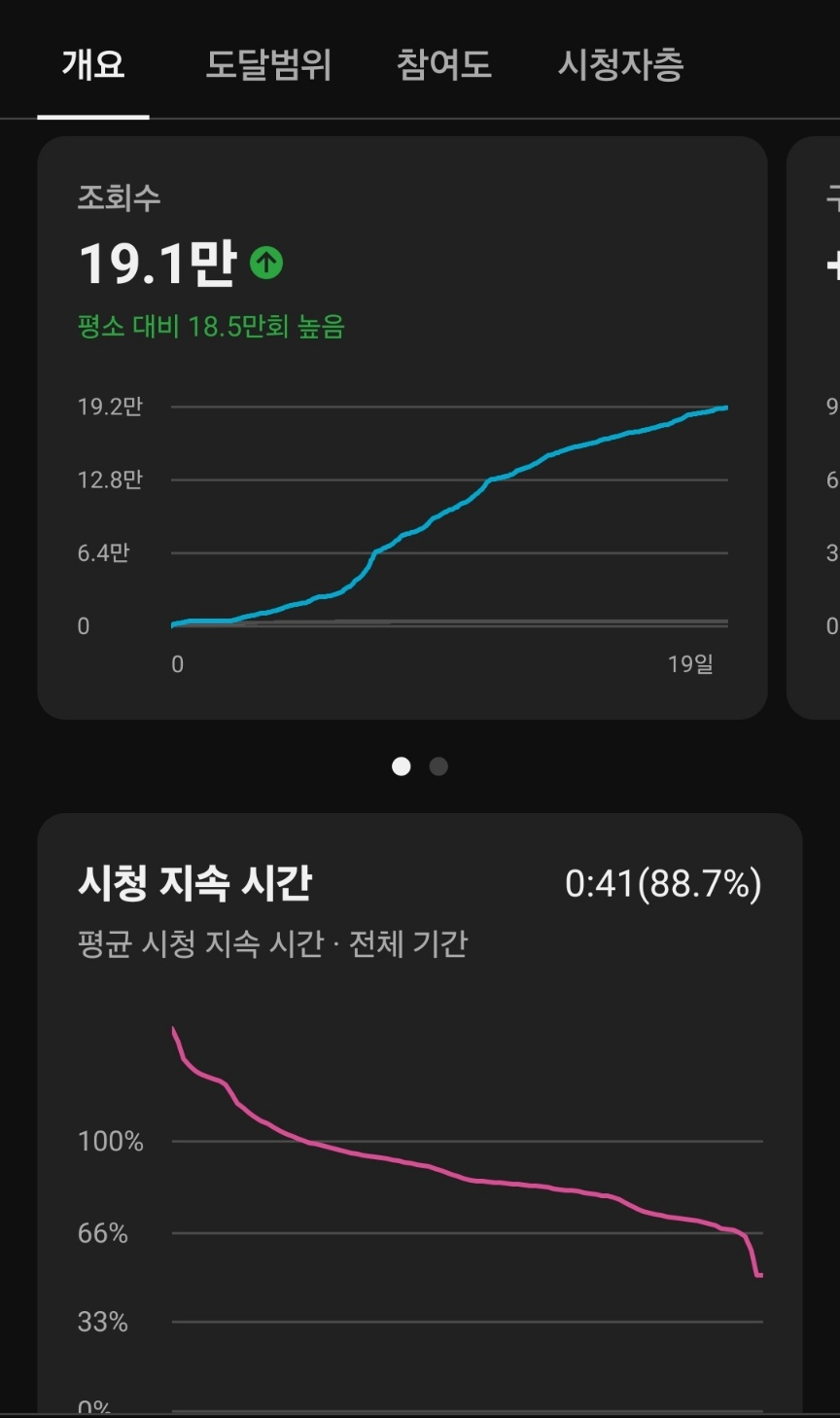The image size is (840, 1418).
Task: Open the 시청 지속 시간 retention card
Action: click(x=420, y=1115)
